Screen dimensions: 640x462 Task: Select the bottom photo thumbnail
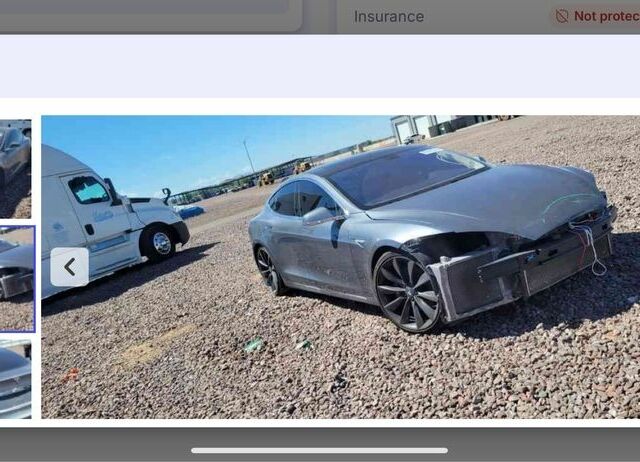16,379
